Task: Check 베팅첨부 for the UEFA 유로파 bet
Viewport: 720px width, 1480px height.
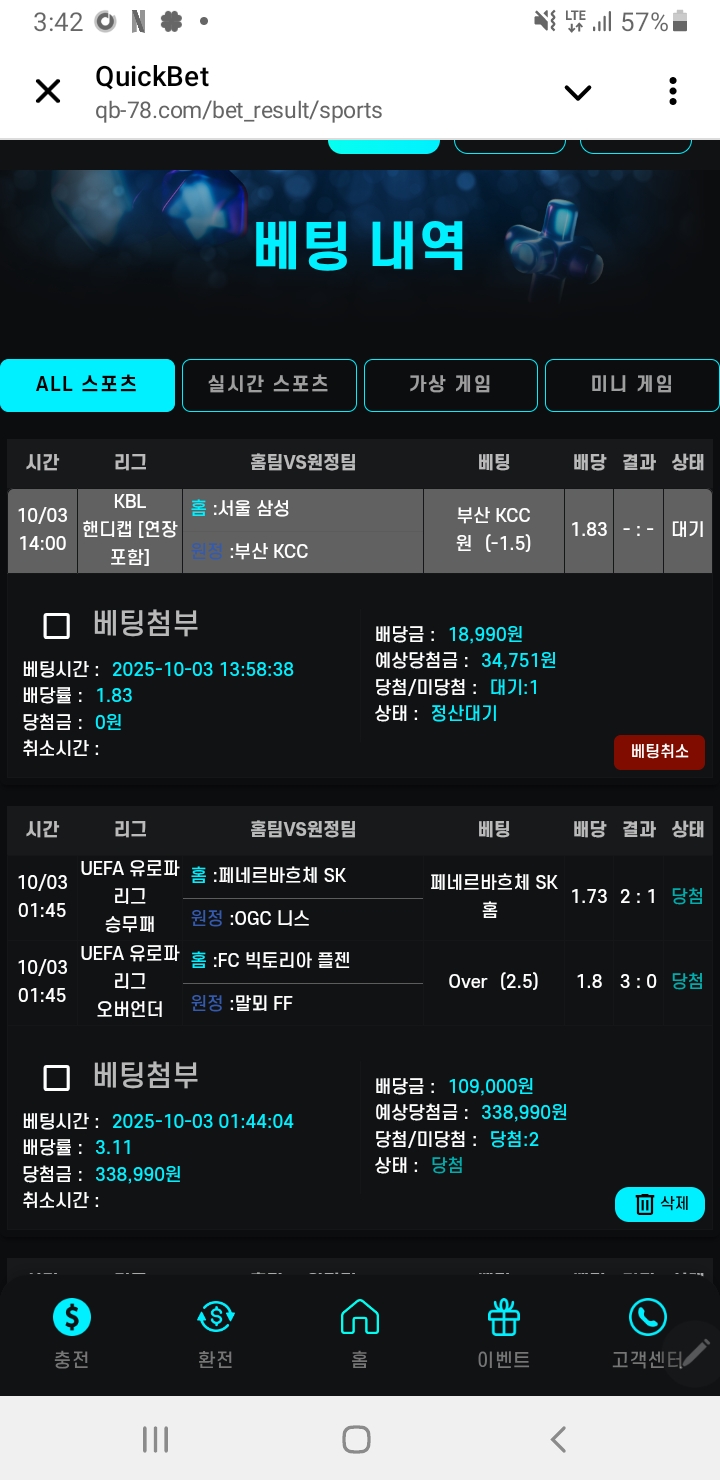Action: (57, 1078)
